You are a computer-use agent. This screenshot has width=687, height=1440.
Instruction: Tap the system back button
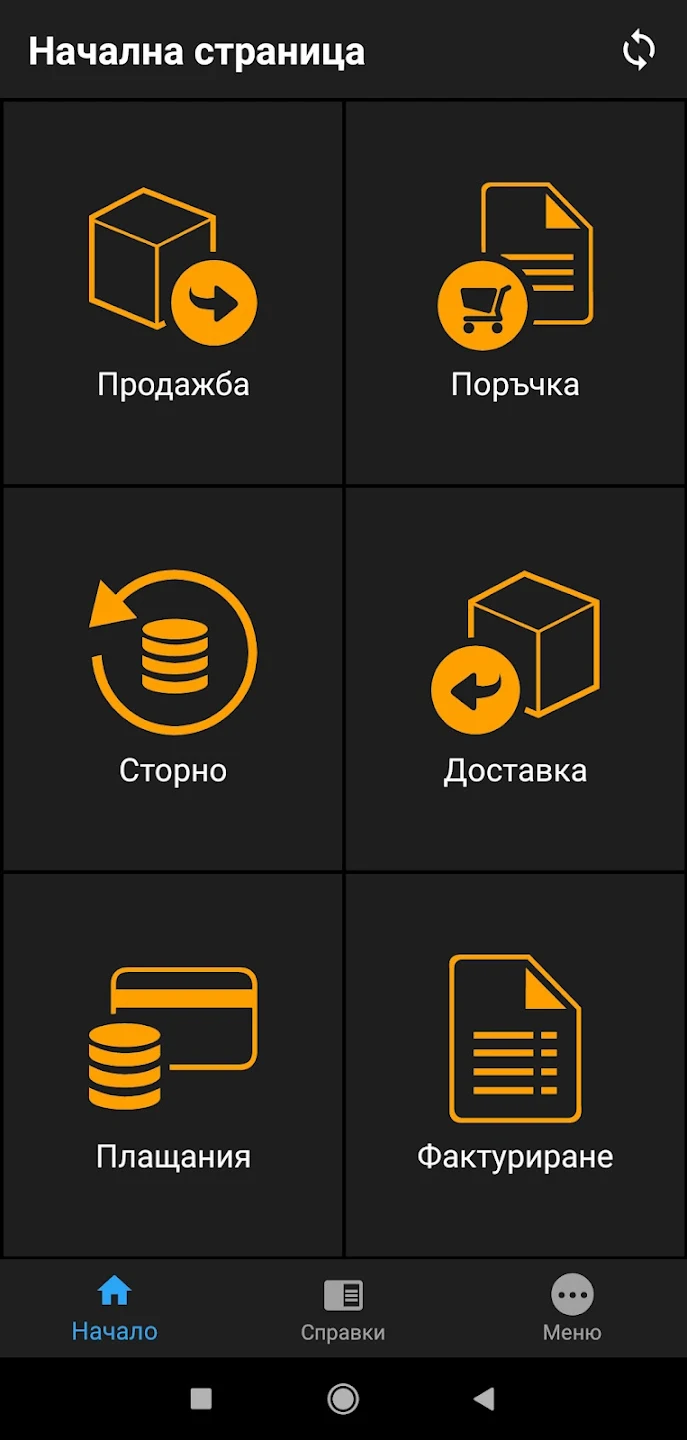[484, 1398]
